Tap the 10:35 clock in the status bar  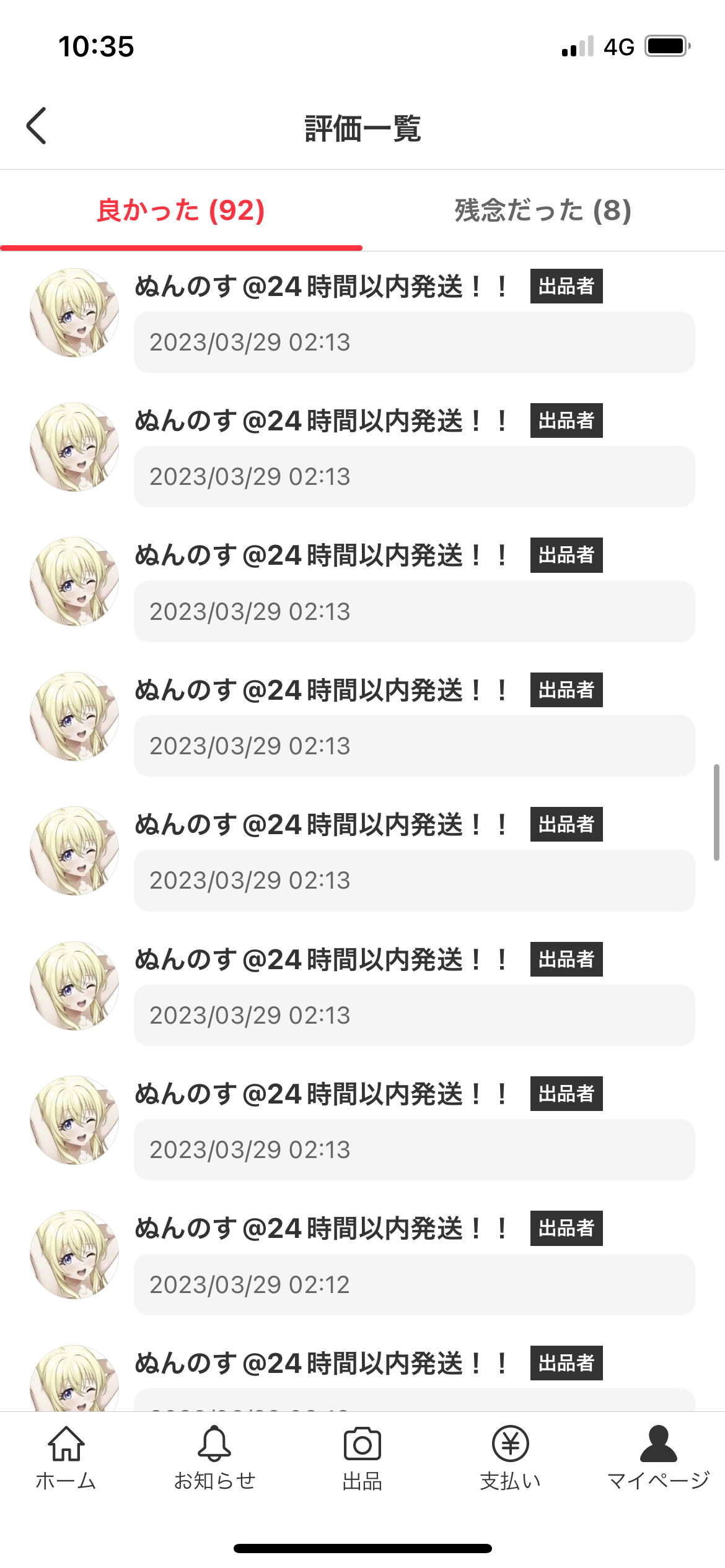[x=96, y=45]
